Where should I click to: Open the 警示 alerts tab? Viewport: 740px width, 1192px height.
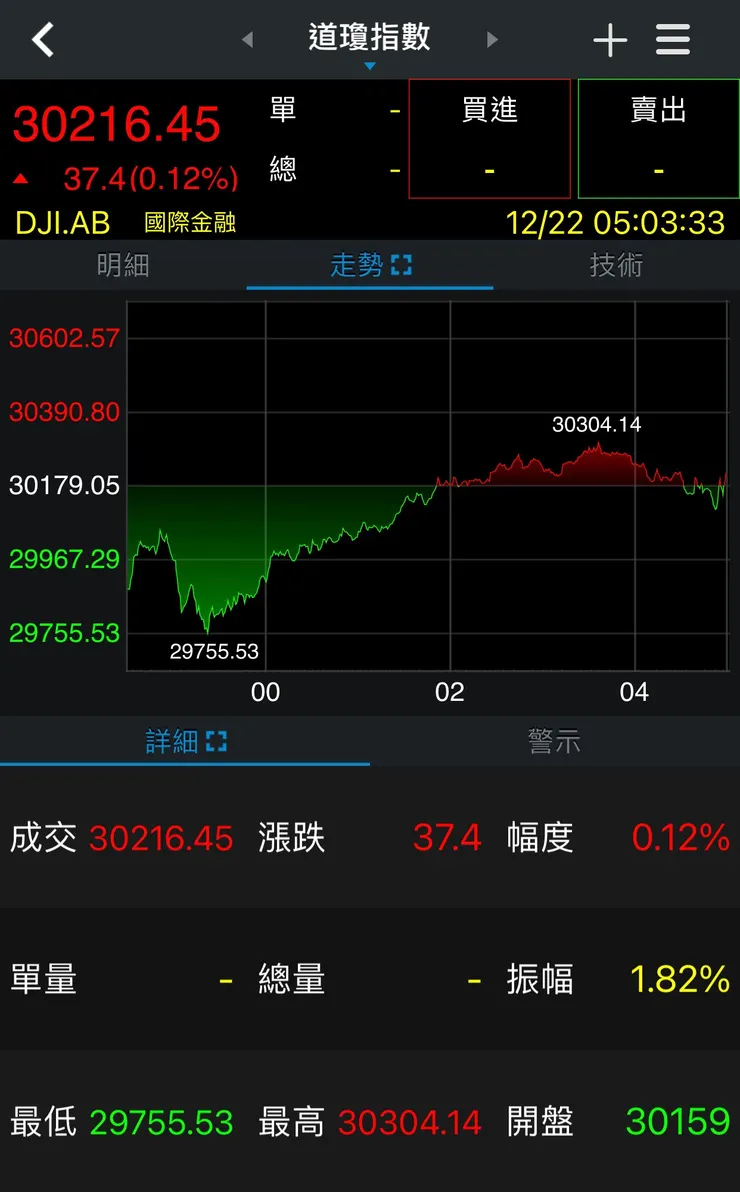click(x=555, y=741)
